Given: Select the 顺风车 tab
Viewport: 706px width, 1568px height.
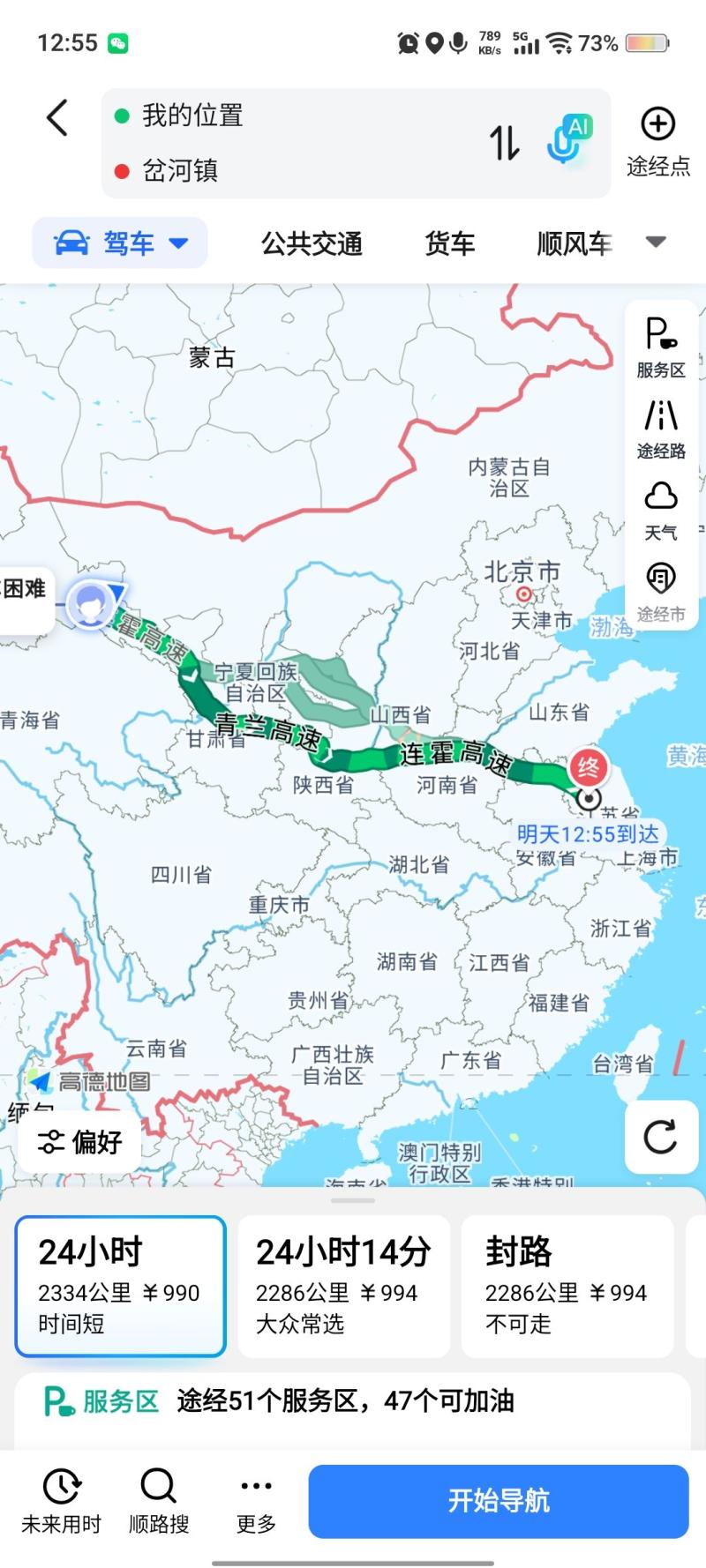Looking at the screenshot, I should (x=575, y=243).
